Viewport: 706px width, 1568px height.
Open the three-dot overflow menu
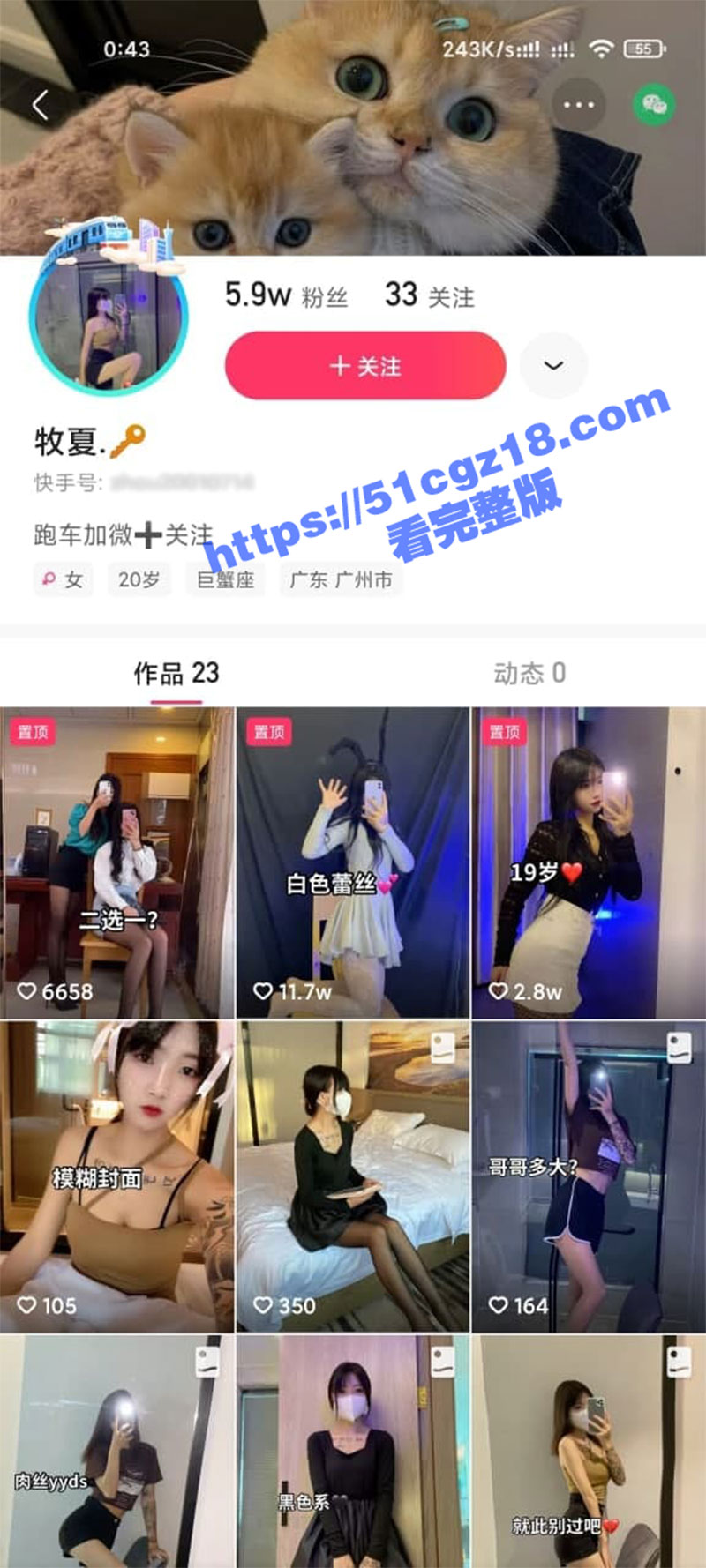[x=578, y=105]
